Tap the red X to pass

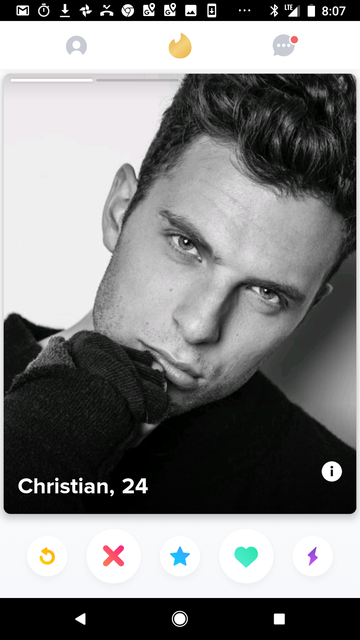click(113, 556)
